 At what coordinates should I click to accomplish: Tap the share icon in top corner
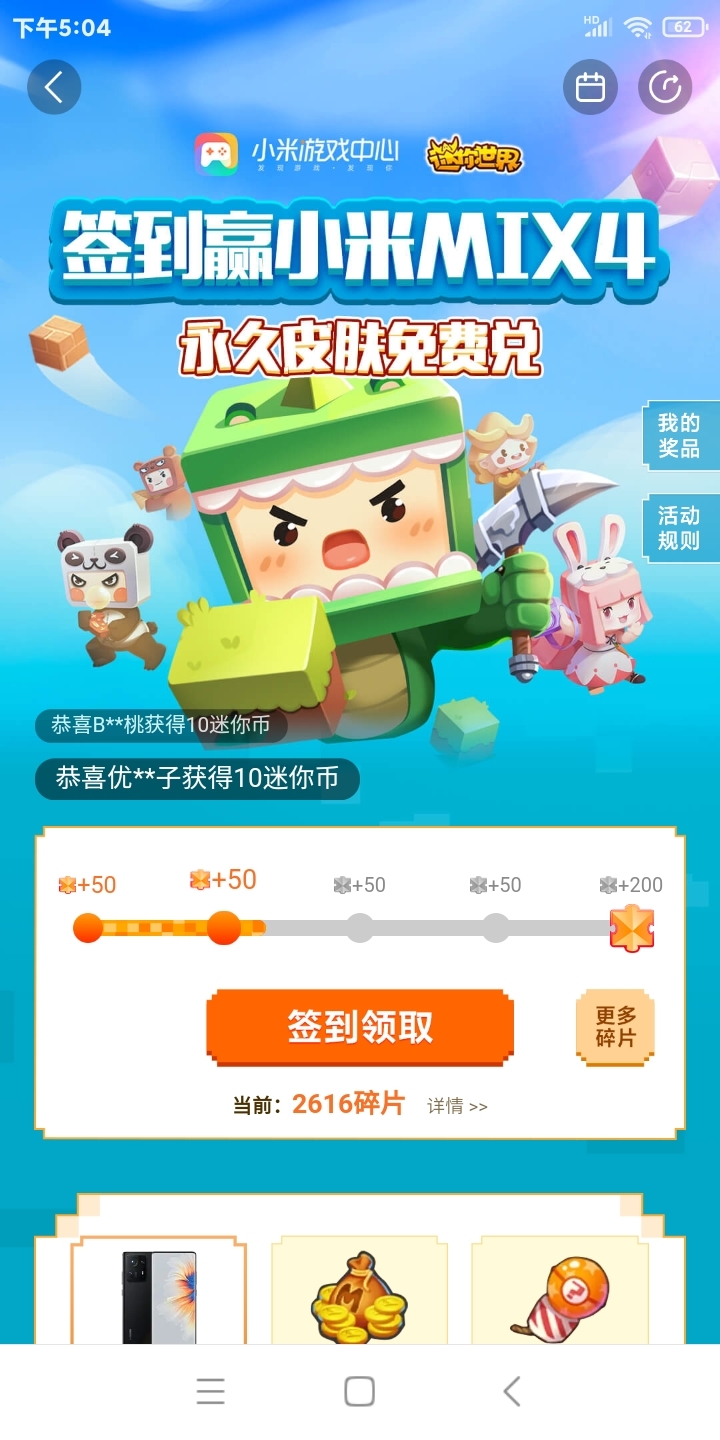[x=665, y=88]
